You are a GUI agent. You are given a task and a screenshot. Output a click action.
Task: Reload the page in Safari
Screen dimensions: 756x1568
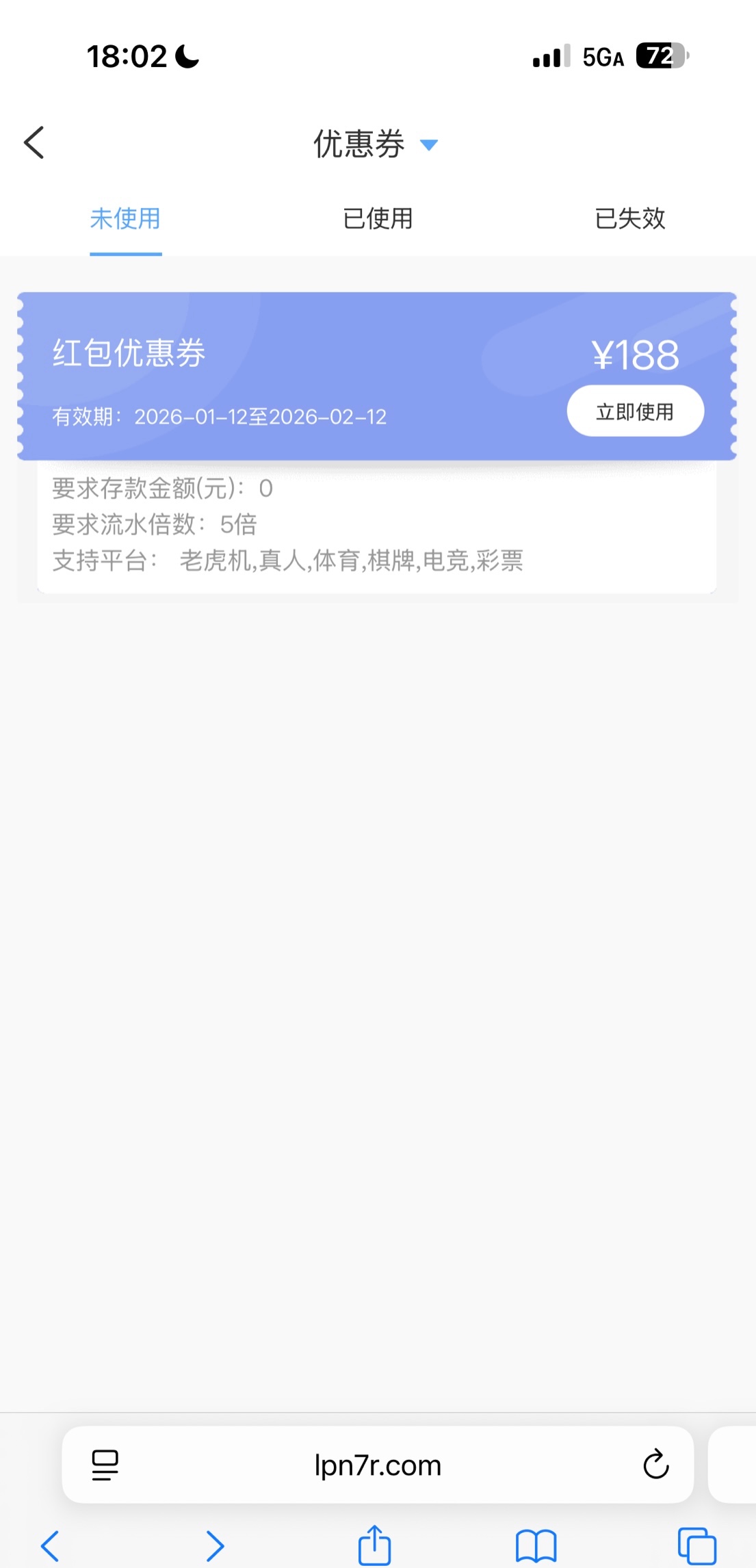tap(655, 1465)
